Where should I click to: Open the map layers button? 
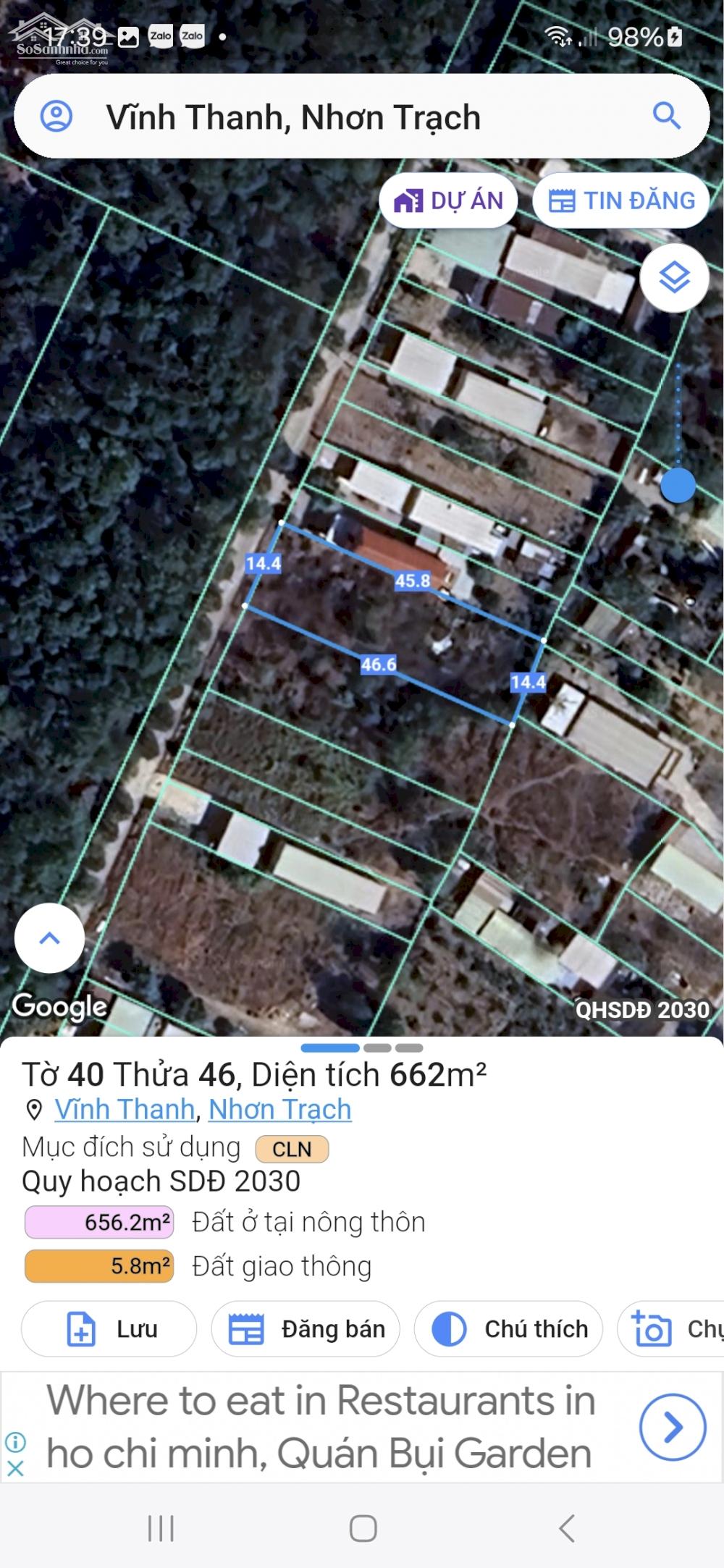pos(674,278)
